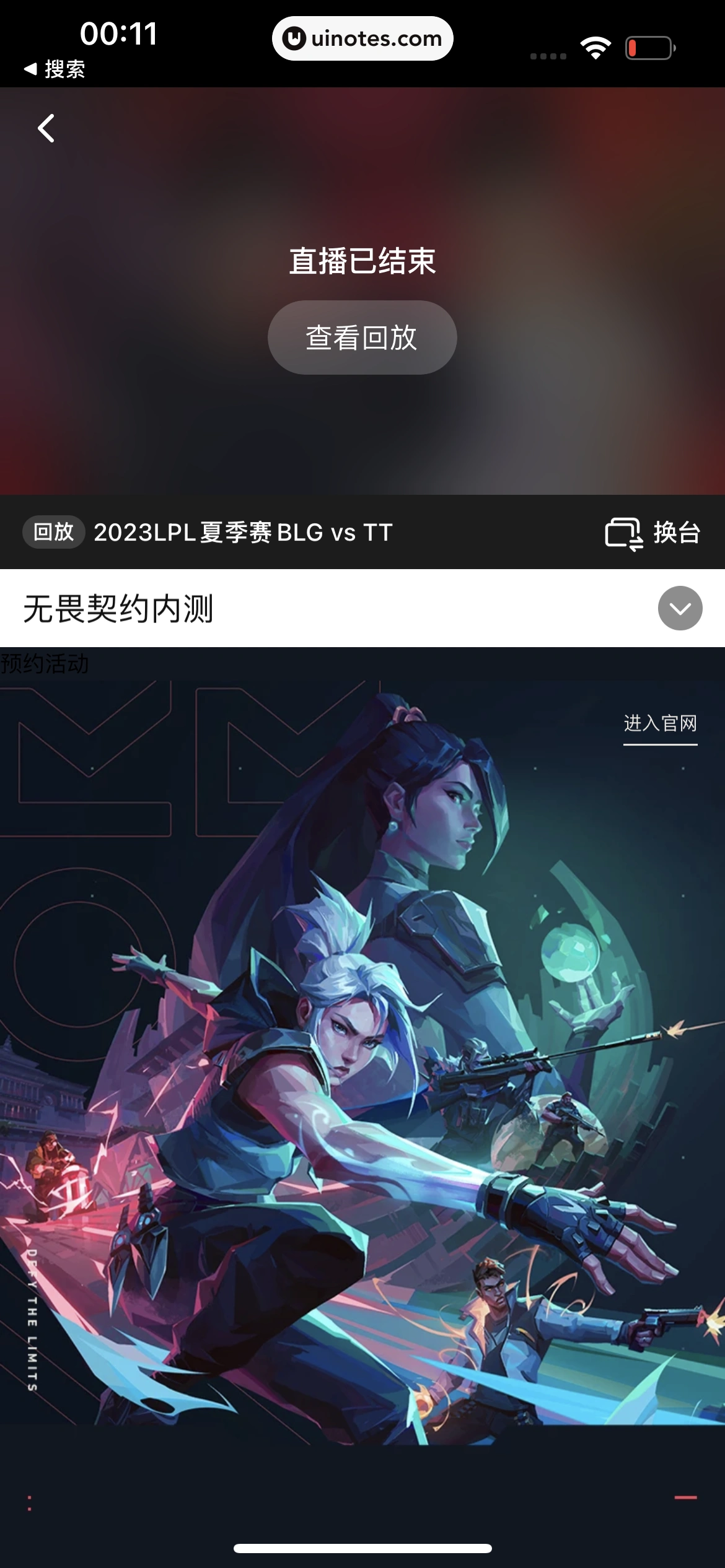The width and height of the screenshot is (725, 1568).
Task: Open the 进入官网 official site link
Action: (x=660, y=723)
